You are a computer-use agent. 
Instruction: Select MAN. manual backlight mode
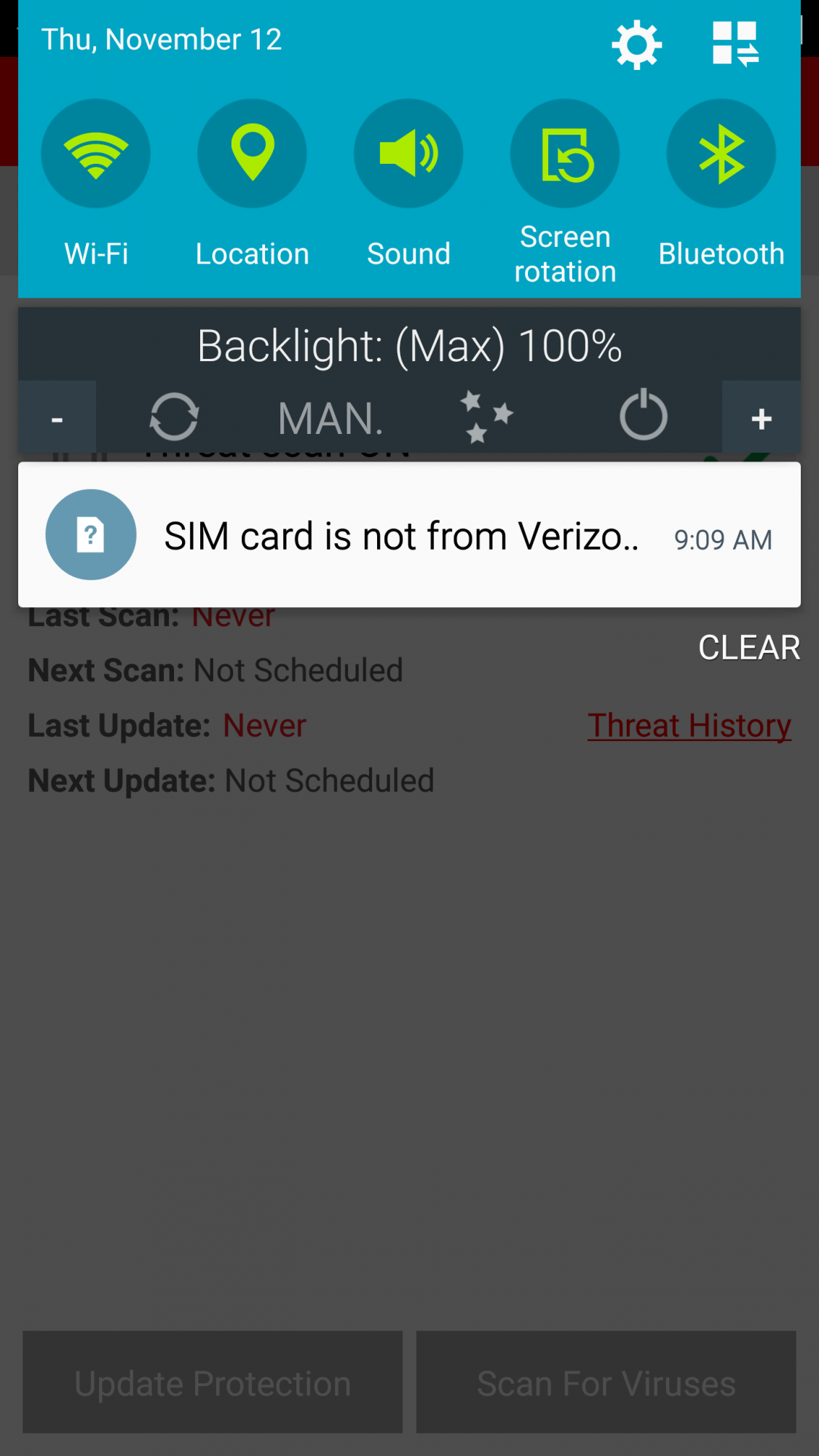click(x=331, y=419)
